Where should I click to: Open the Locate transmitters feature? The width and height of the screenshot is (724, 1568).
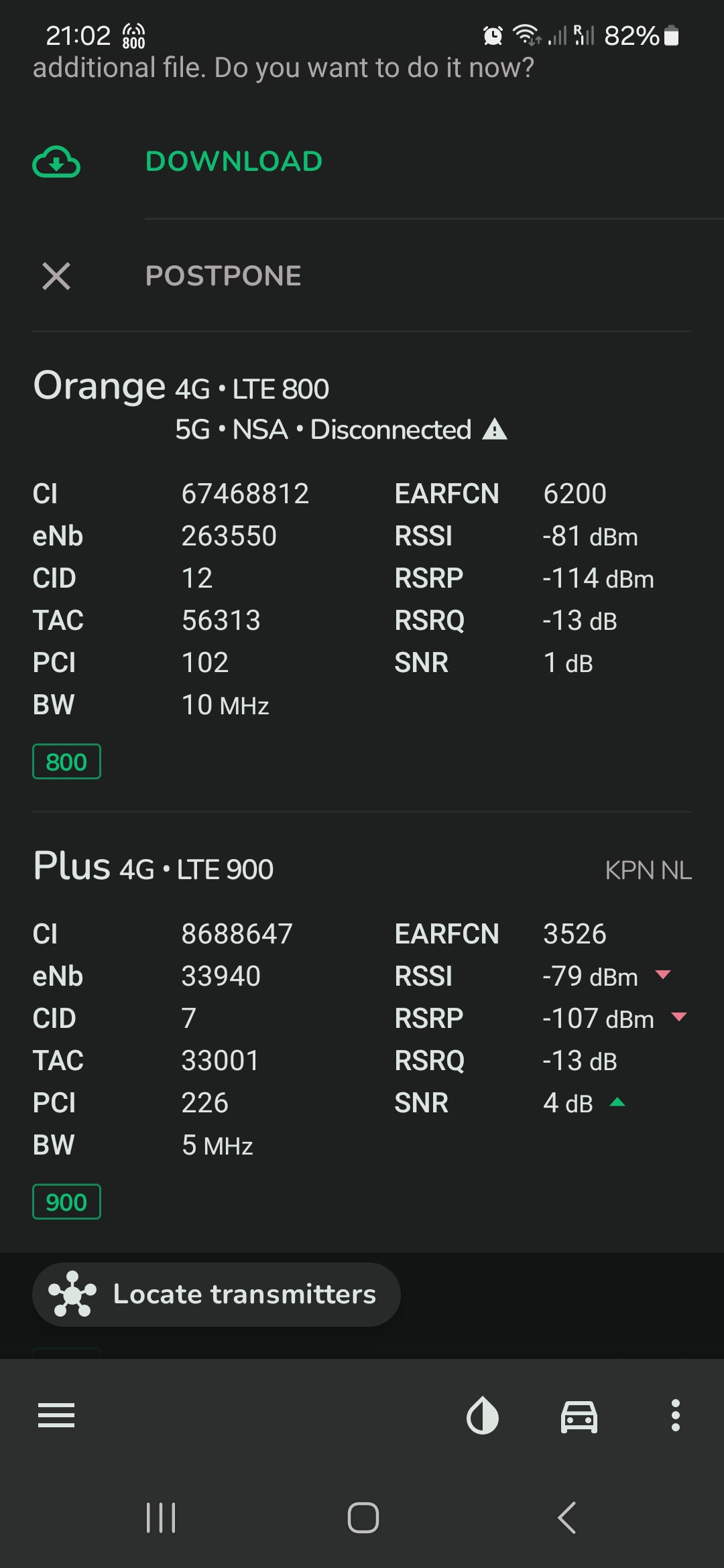(216, 1294)
